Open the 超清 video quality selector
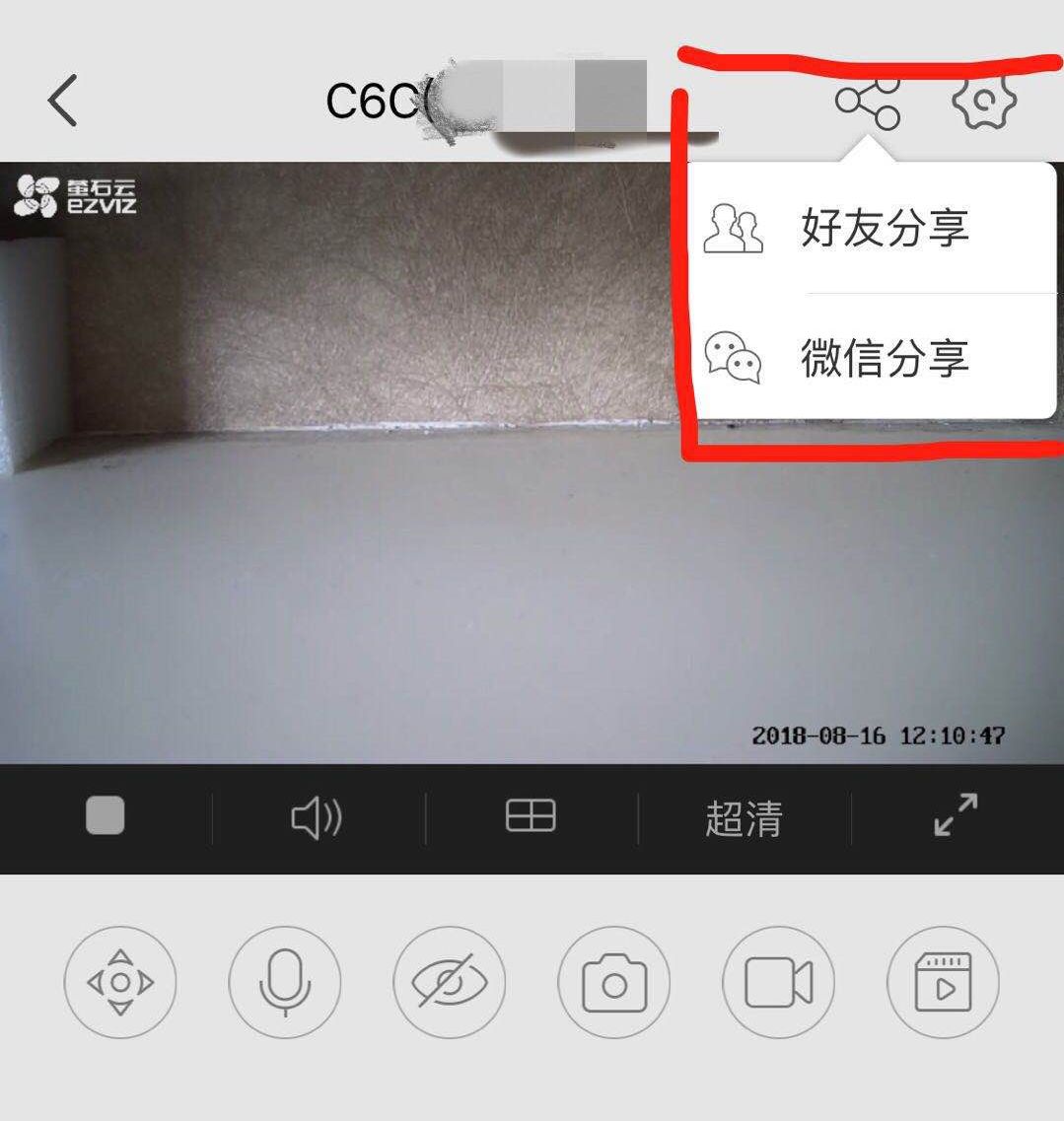 click(745, 818)
